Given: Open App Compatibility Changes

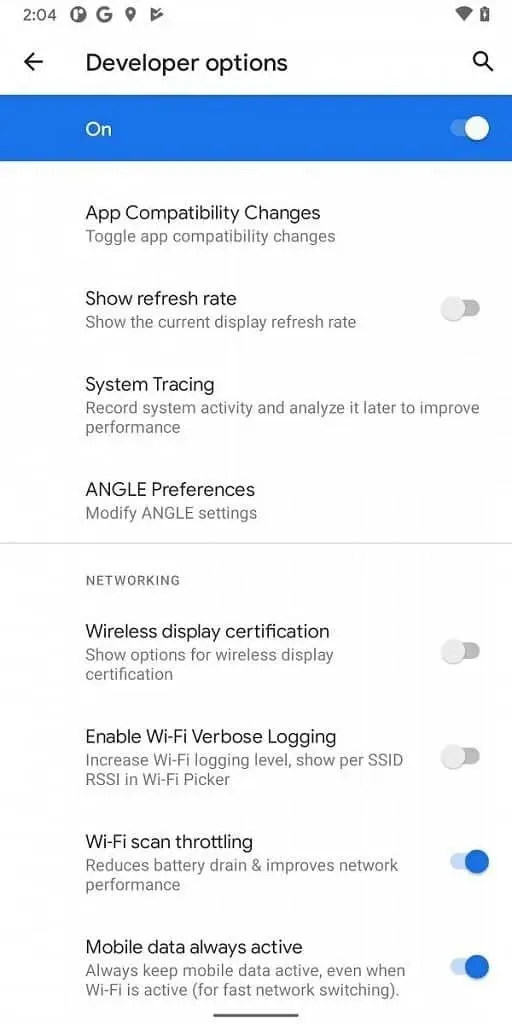Looking at the screenshot, I should pyautogui.click(x=256, y=224).
